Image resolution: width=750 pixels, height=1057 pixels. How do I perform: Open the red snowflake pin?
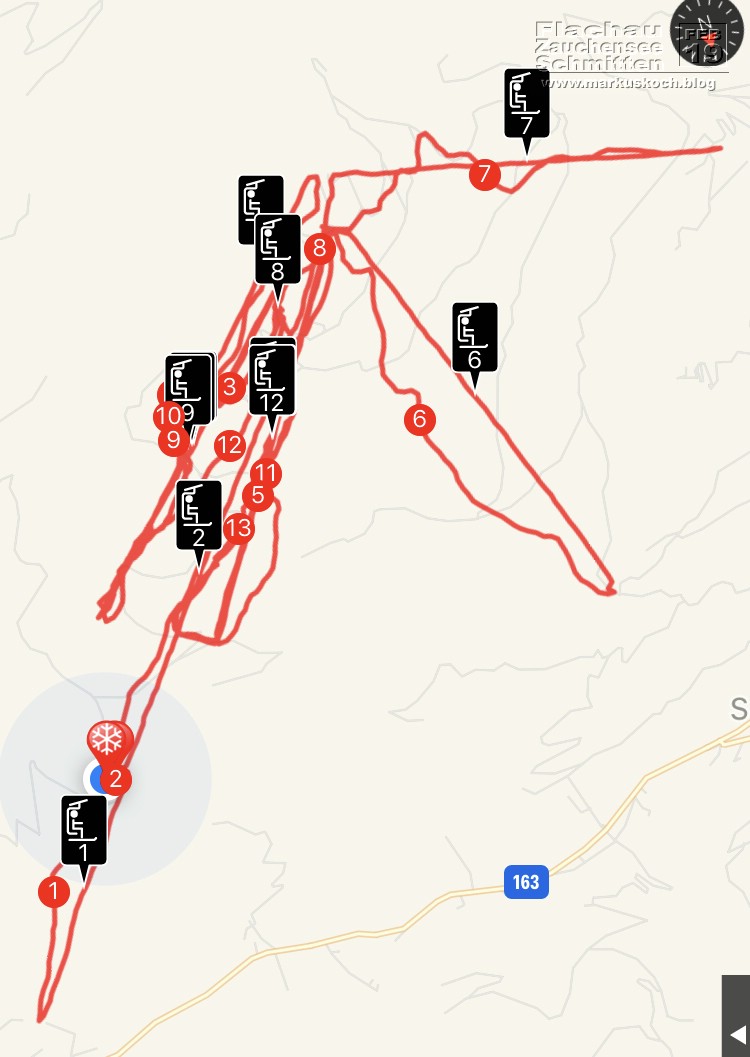point(107,740)
